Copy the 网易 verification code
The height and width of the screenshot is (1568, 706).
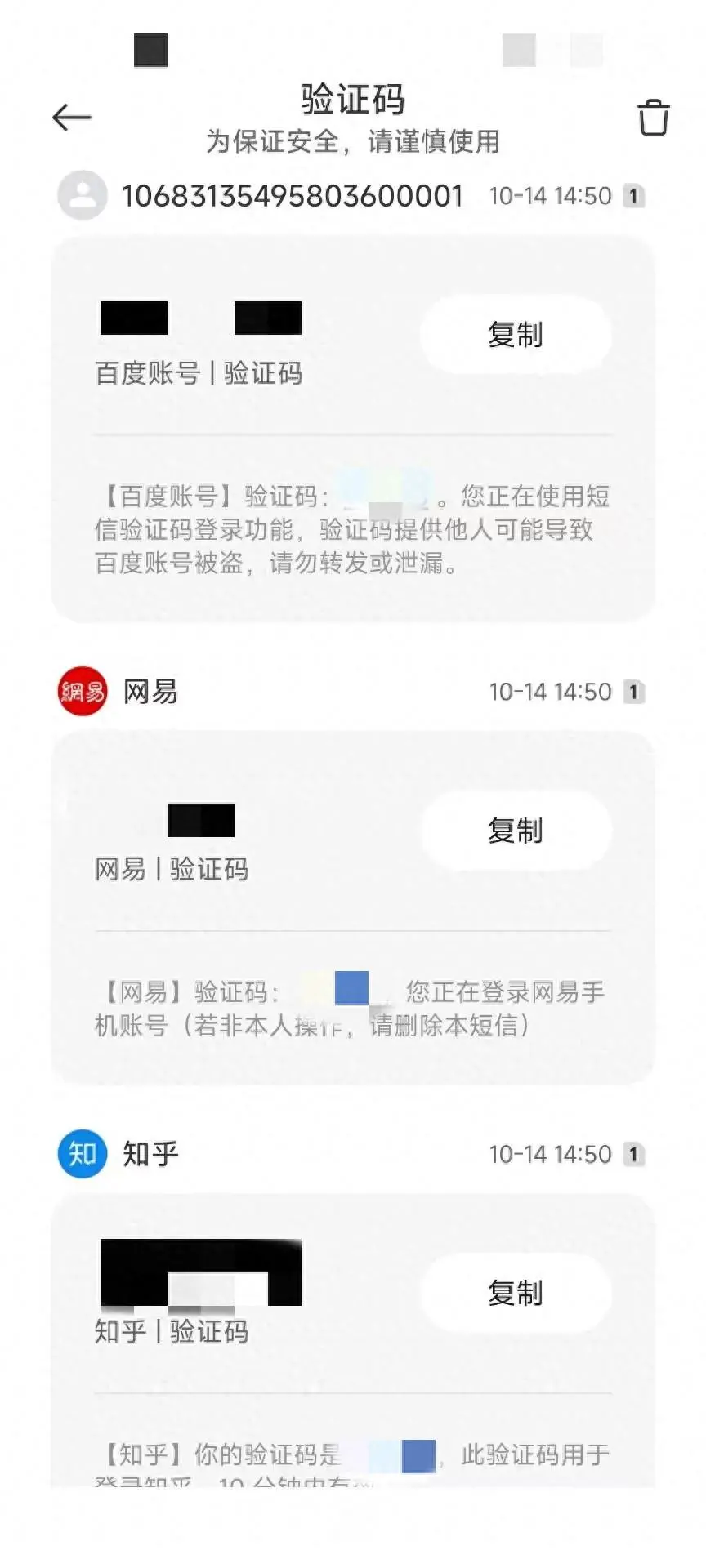point(515,831)
